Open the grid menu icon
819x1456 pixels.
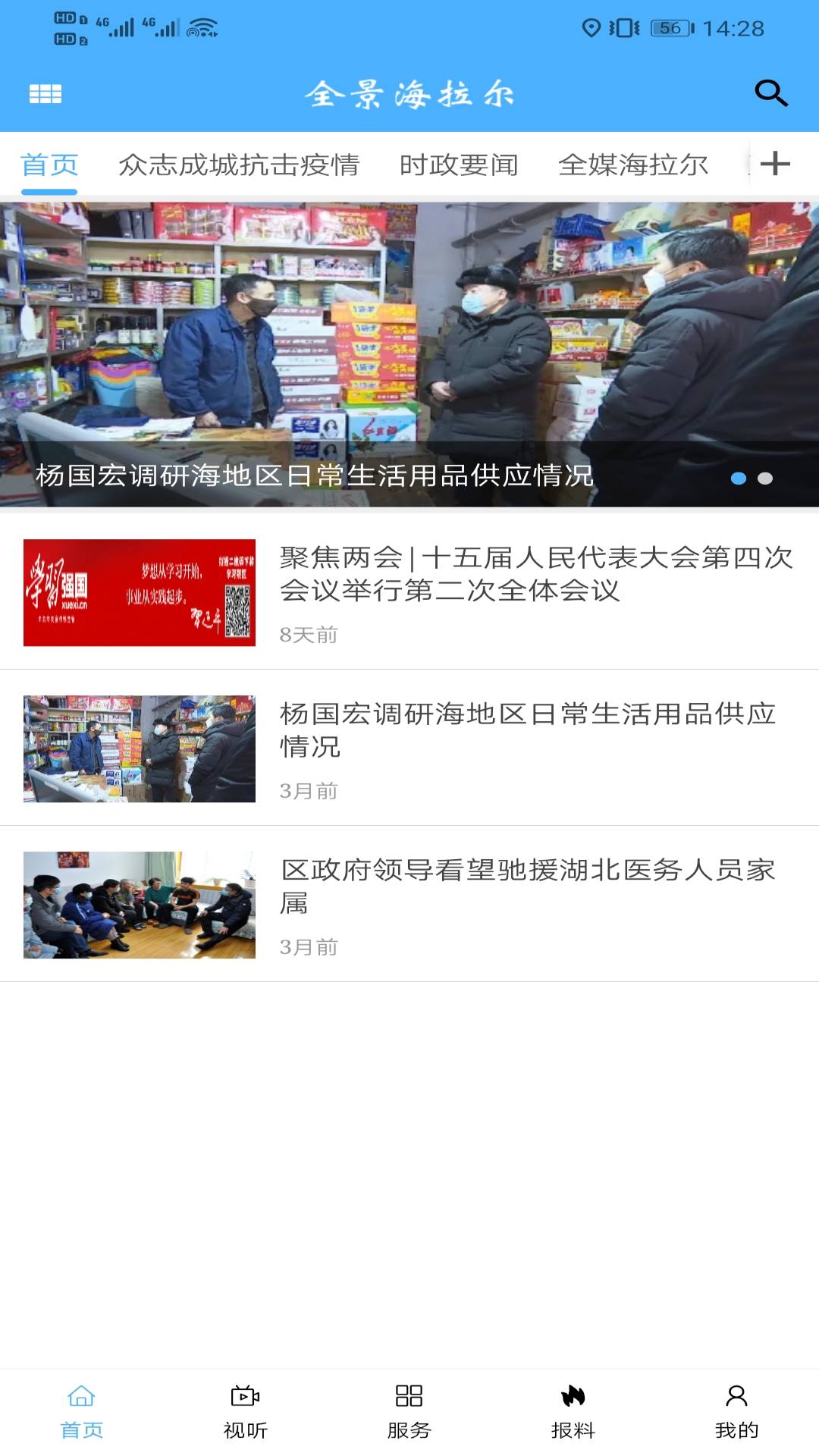pyautogui.click(x=45, y=94)
